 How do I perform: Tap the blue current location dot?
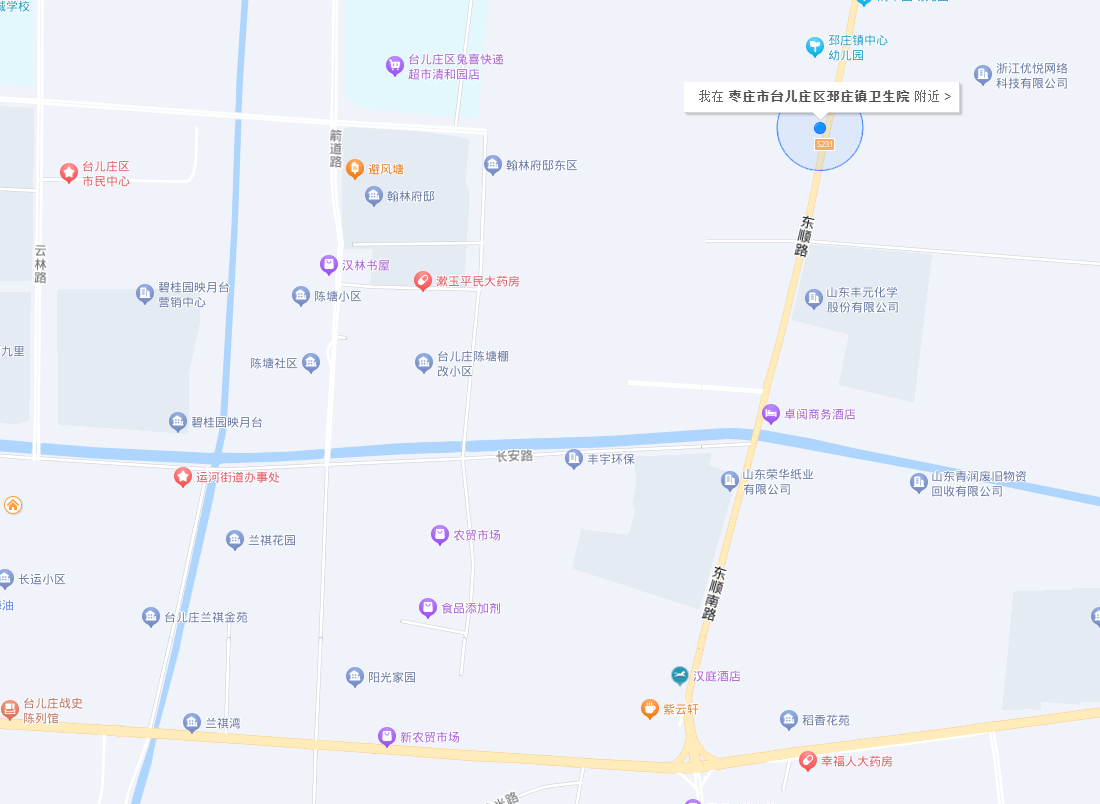point(820,128)
